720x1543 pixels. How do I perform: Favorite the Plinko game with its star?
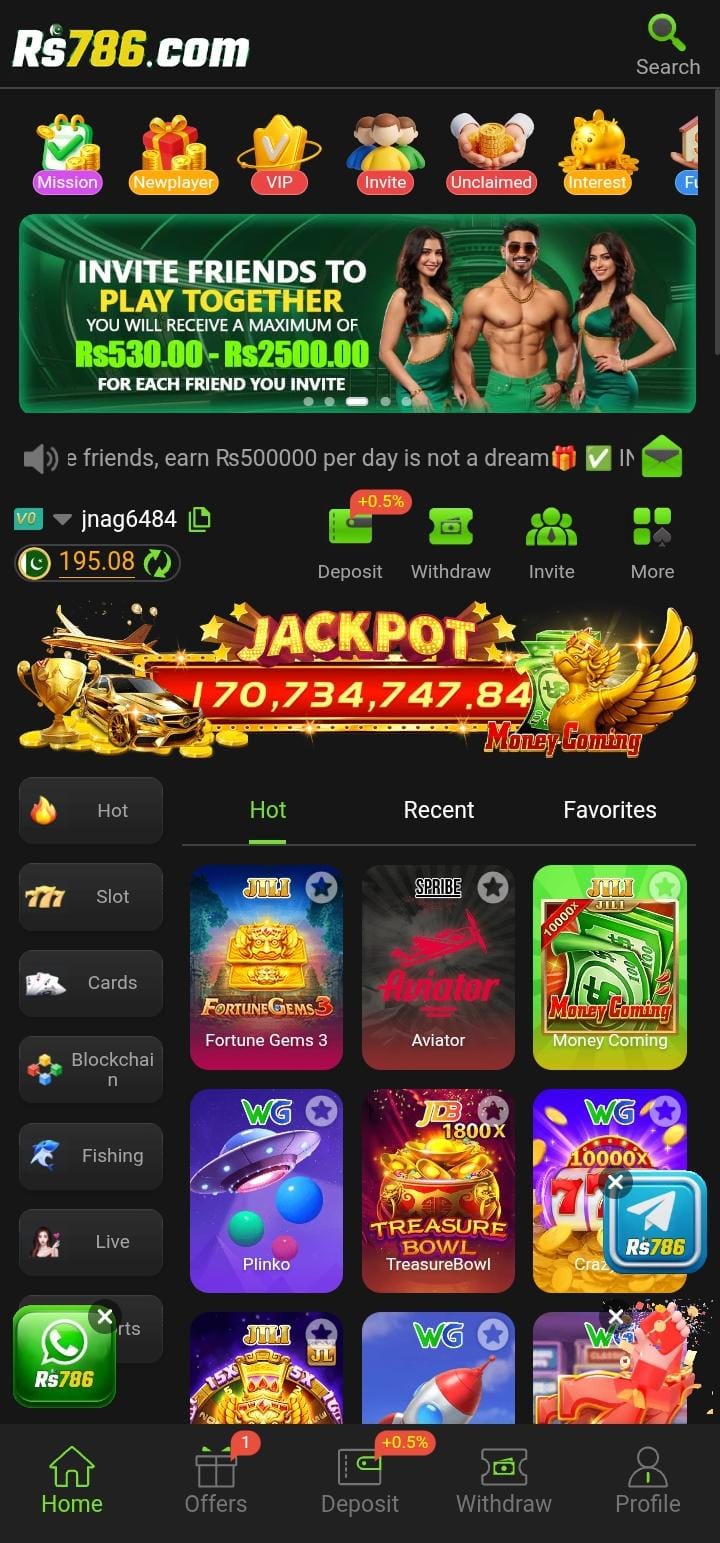(321, 1111)
